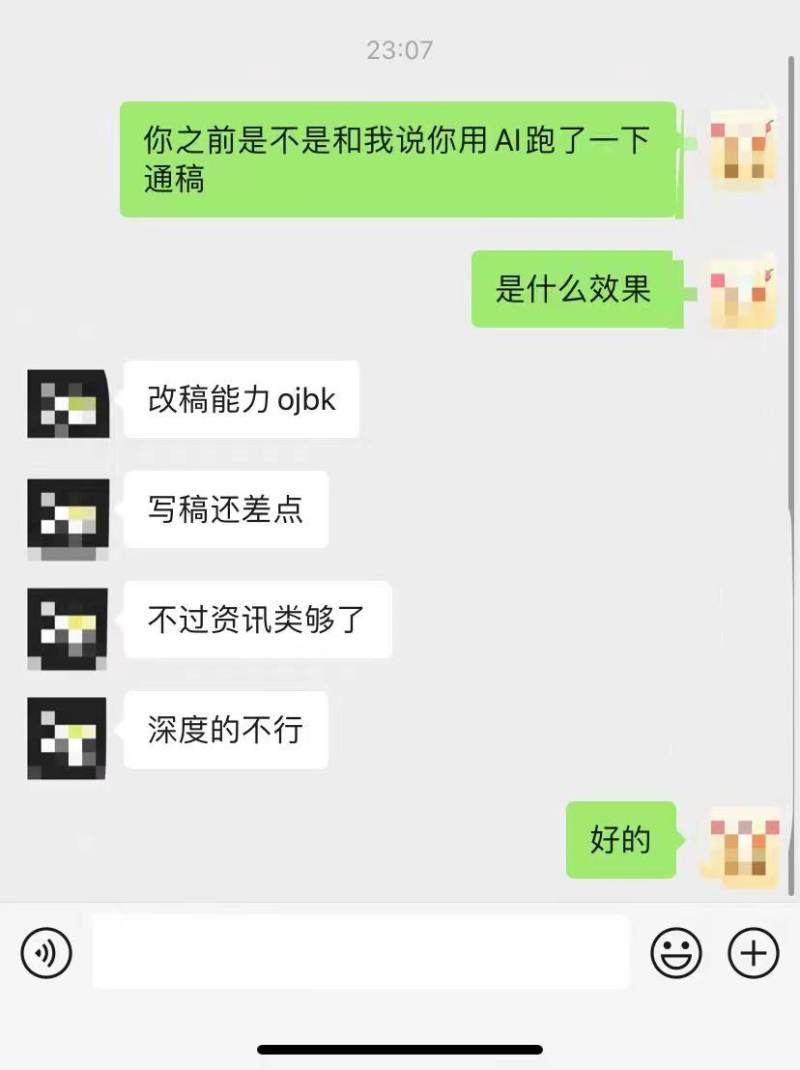Tap the message input field
The width and height of the screenshot is (800, 1070).
tap(360, 952)
